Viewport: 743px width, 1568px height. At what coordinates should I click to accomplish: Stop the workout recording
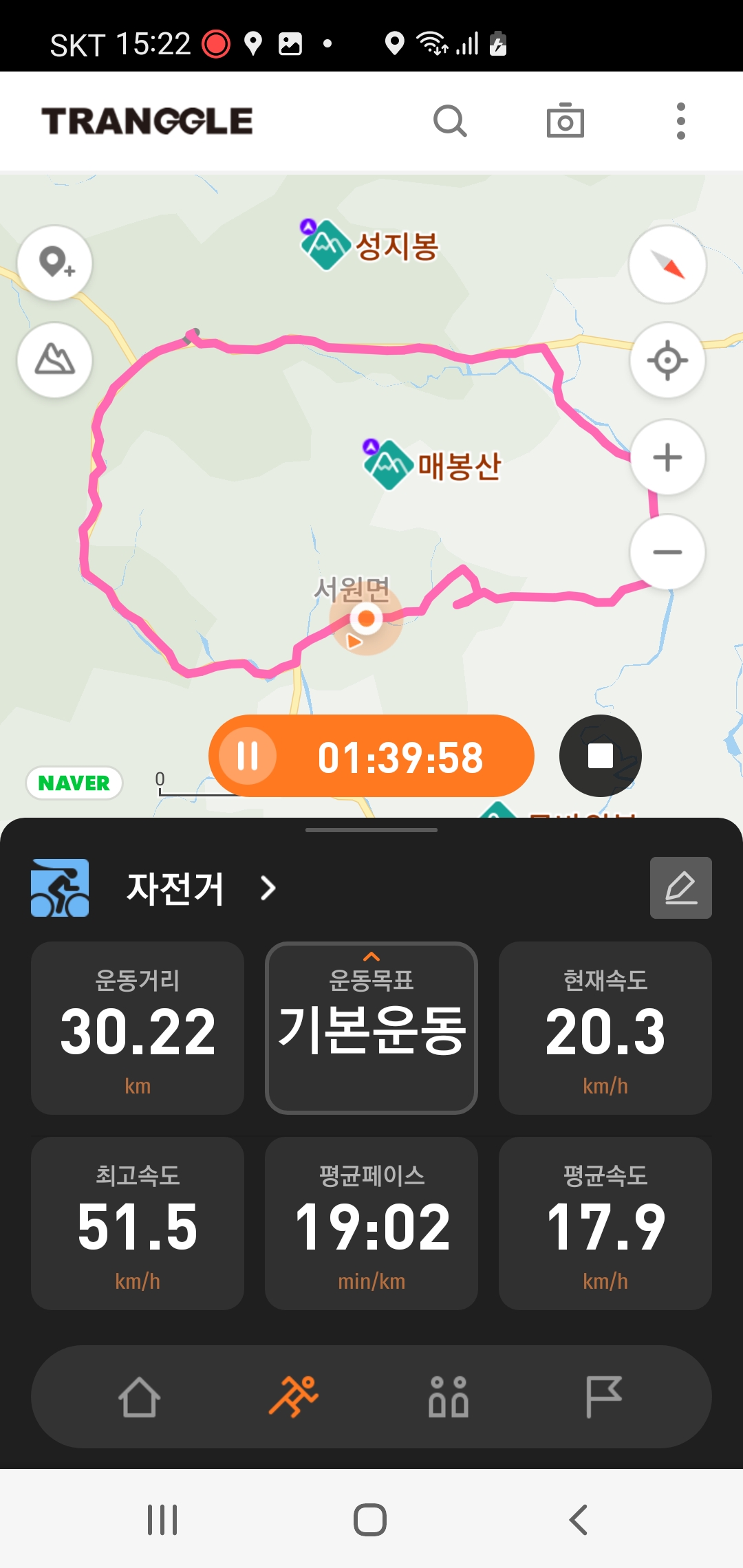(600, 756)
